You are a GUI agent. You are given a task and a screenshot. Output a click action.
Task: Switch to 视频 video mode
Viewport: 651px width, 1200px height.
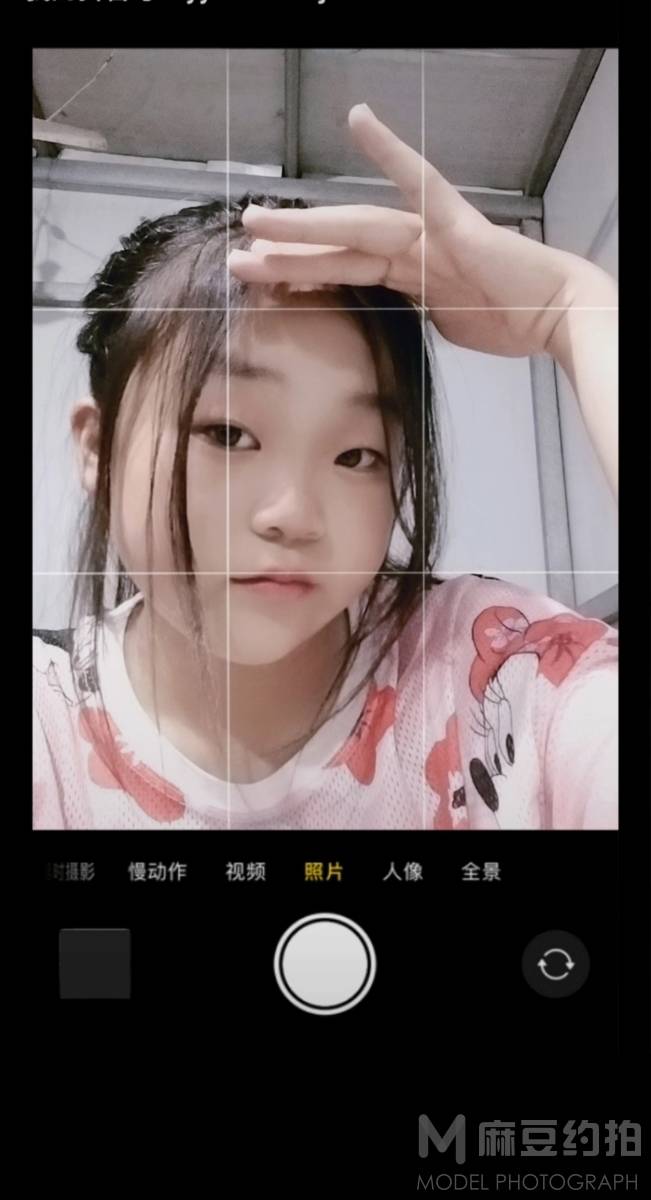(x=245, y=872)
